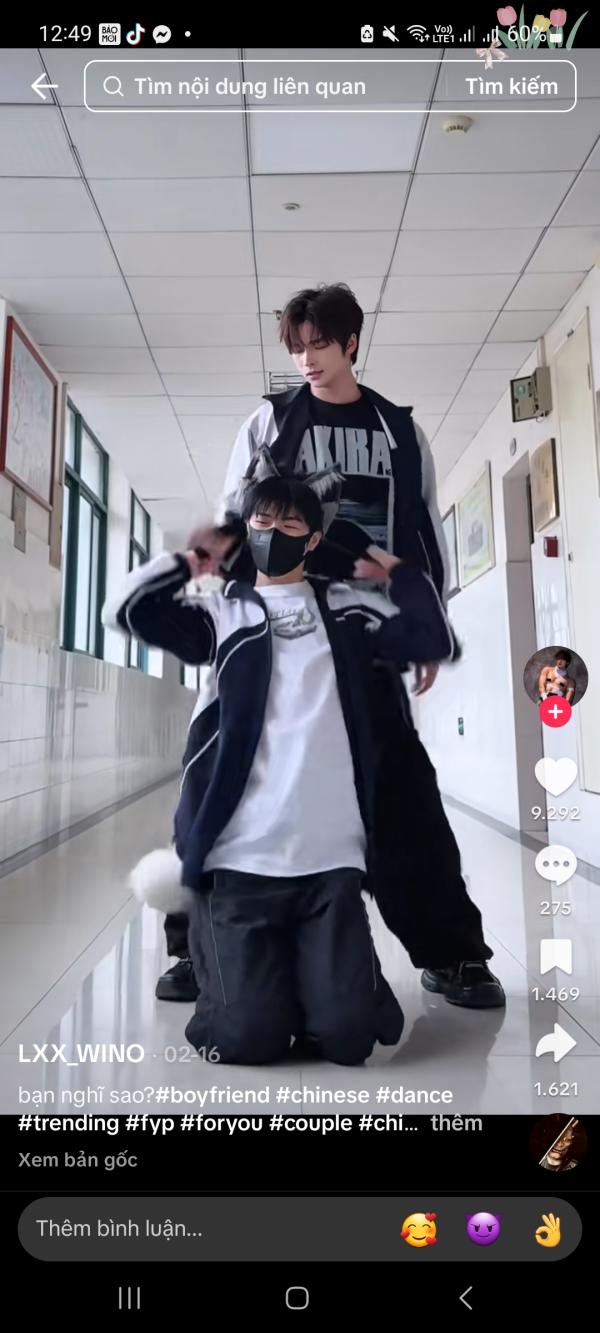600x1333 pixels.
Task: Open the recent apps view
Action: coord(129,1298)
